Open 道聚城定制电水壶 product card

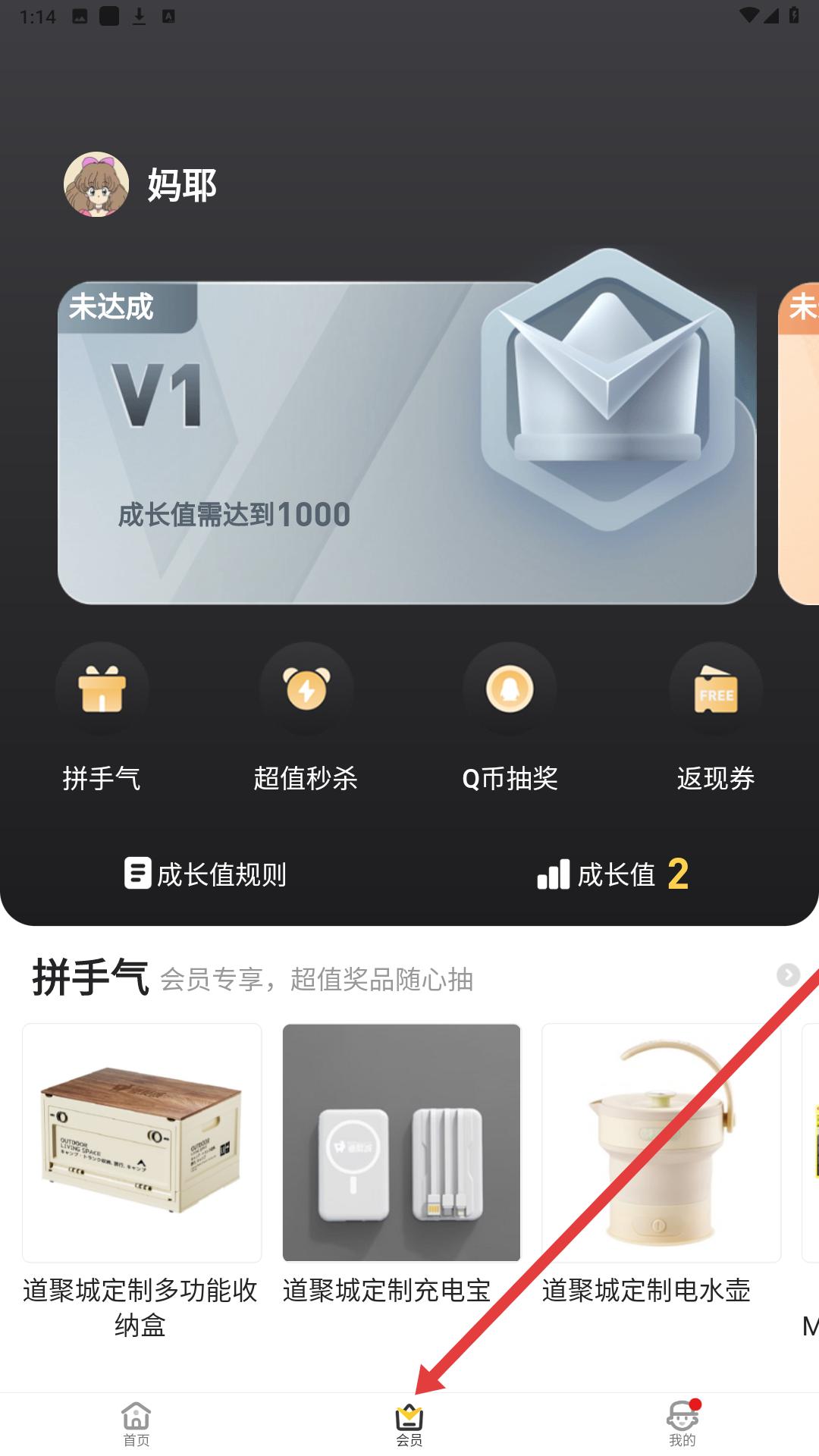point(661,1143)
